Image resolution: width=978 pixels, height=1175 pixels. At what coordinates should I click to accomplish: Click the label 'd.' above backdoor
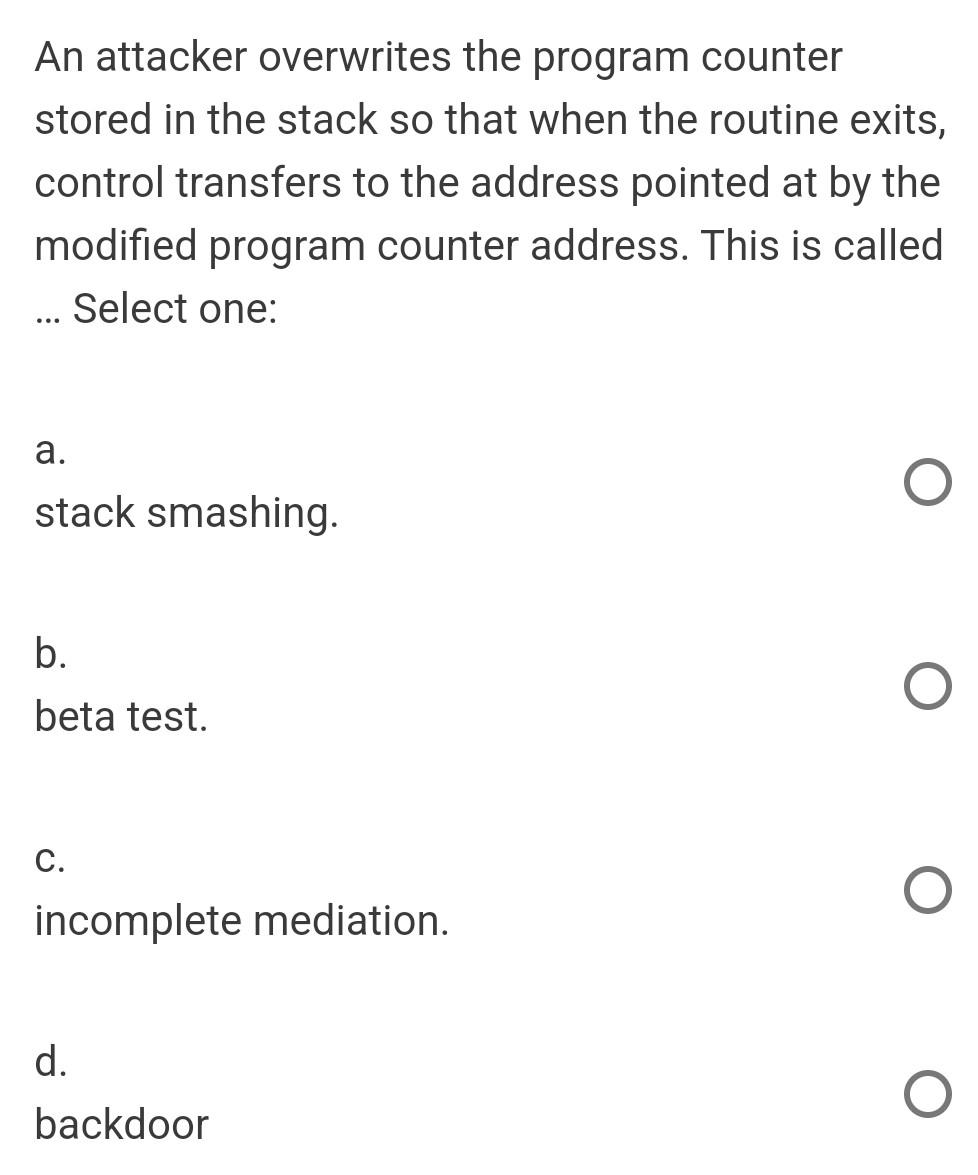click(x=50, y=1062)
